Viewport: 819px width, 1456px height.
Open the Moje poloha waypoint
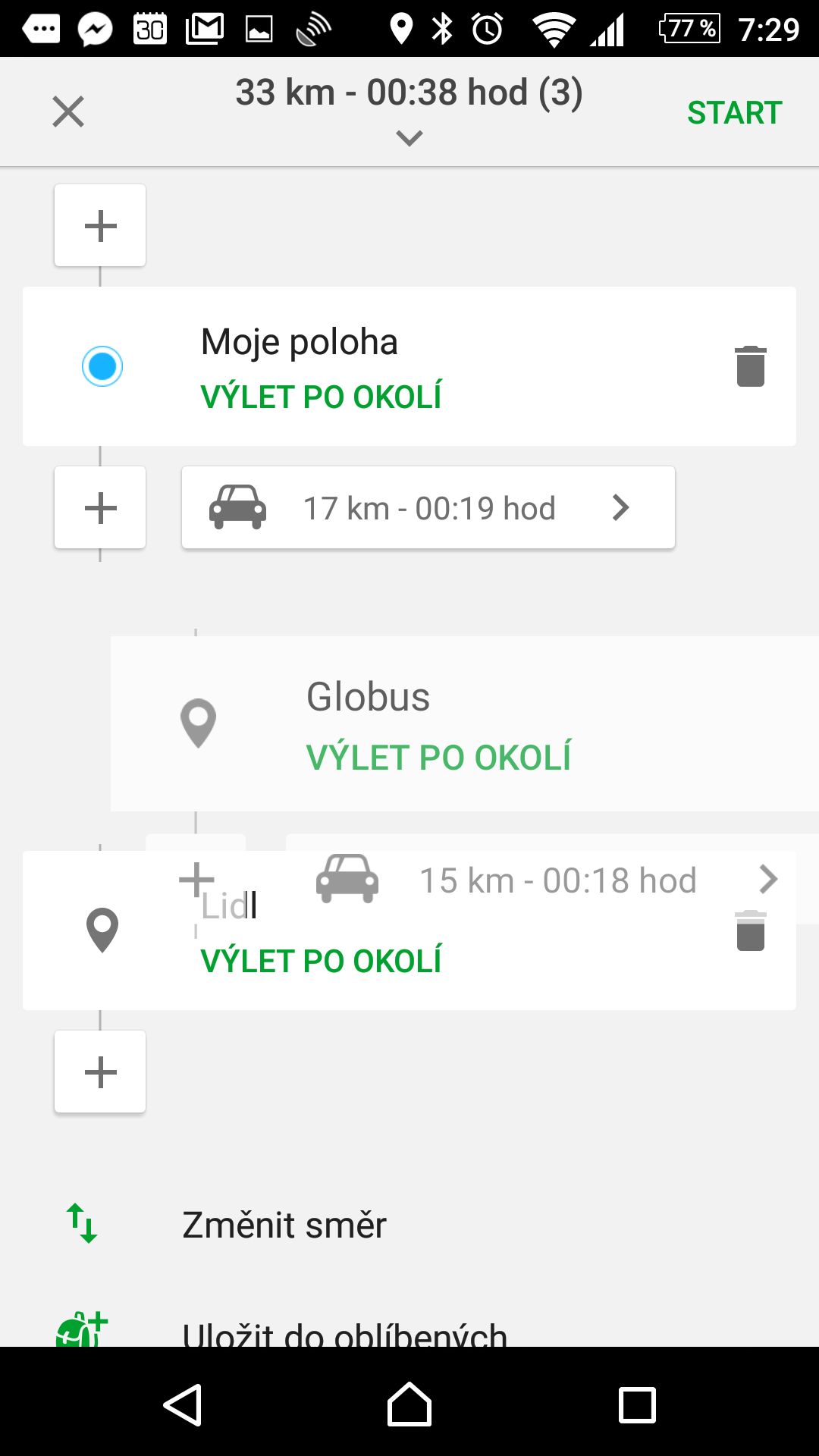click(x=409, y=366)
